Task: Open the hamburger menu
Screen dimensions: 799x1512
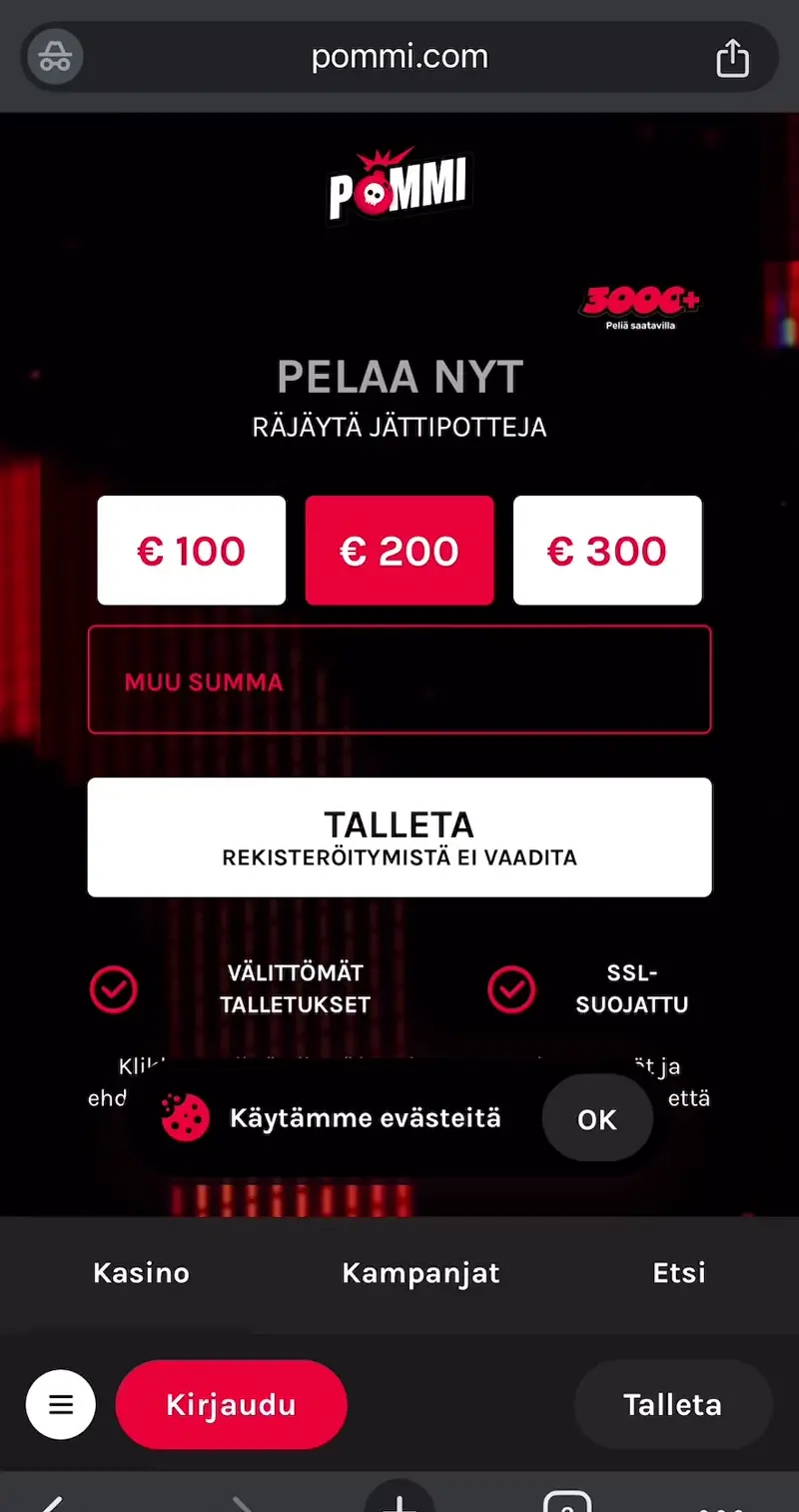Action: [x=60, y=1404]
